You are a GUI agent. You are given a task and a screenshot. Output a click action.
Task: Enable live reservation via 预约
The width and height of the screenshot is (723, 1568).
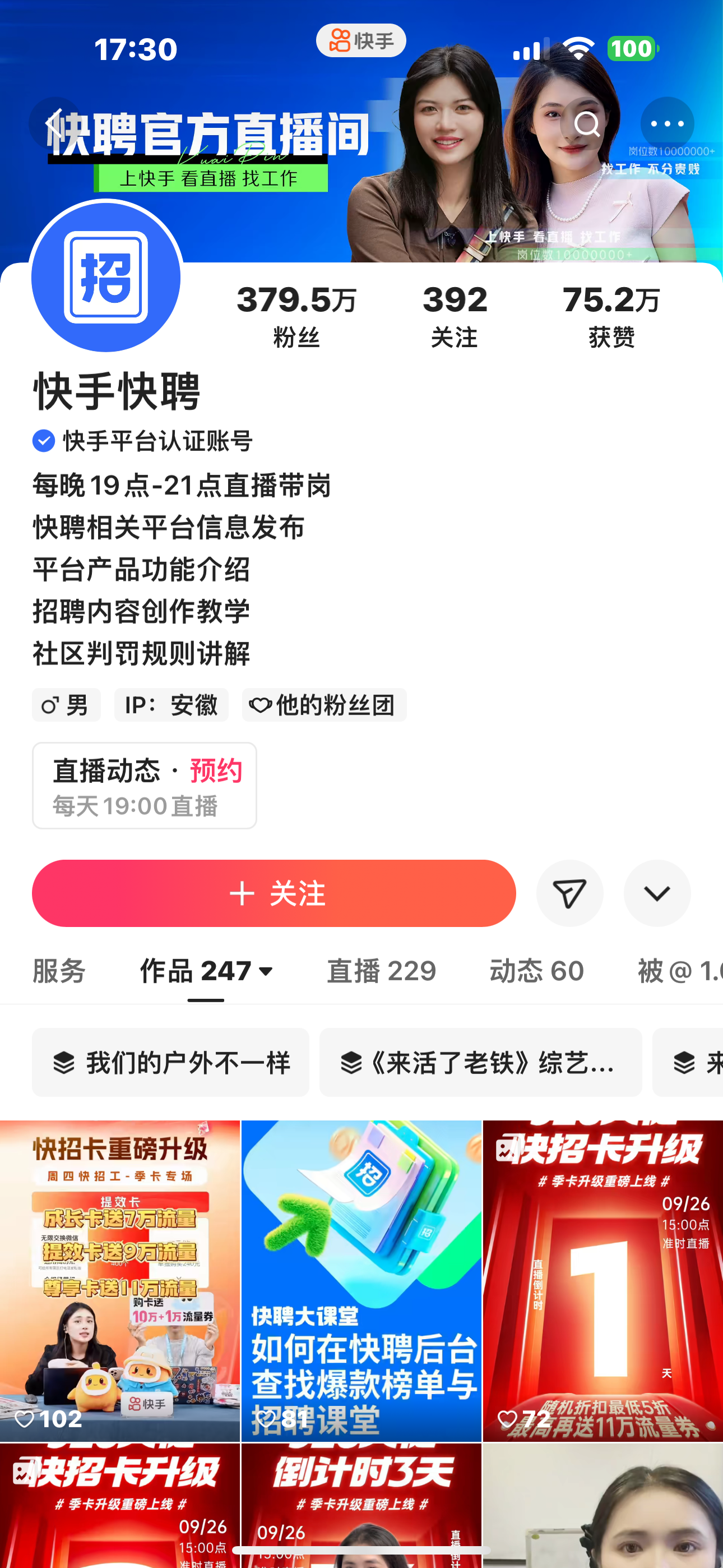216,770
